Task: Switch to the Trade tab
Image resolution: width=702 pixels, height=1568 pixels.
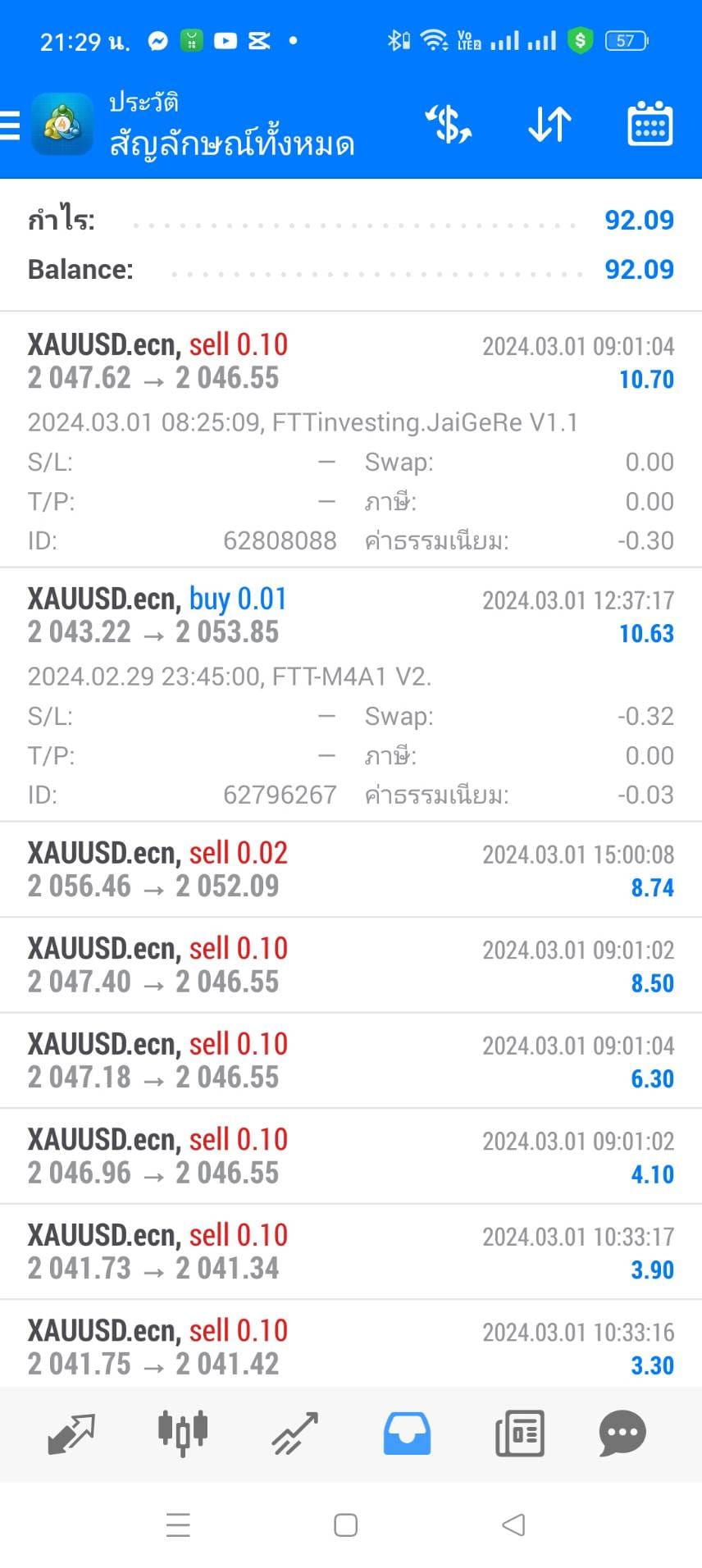Action: 295,1434
